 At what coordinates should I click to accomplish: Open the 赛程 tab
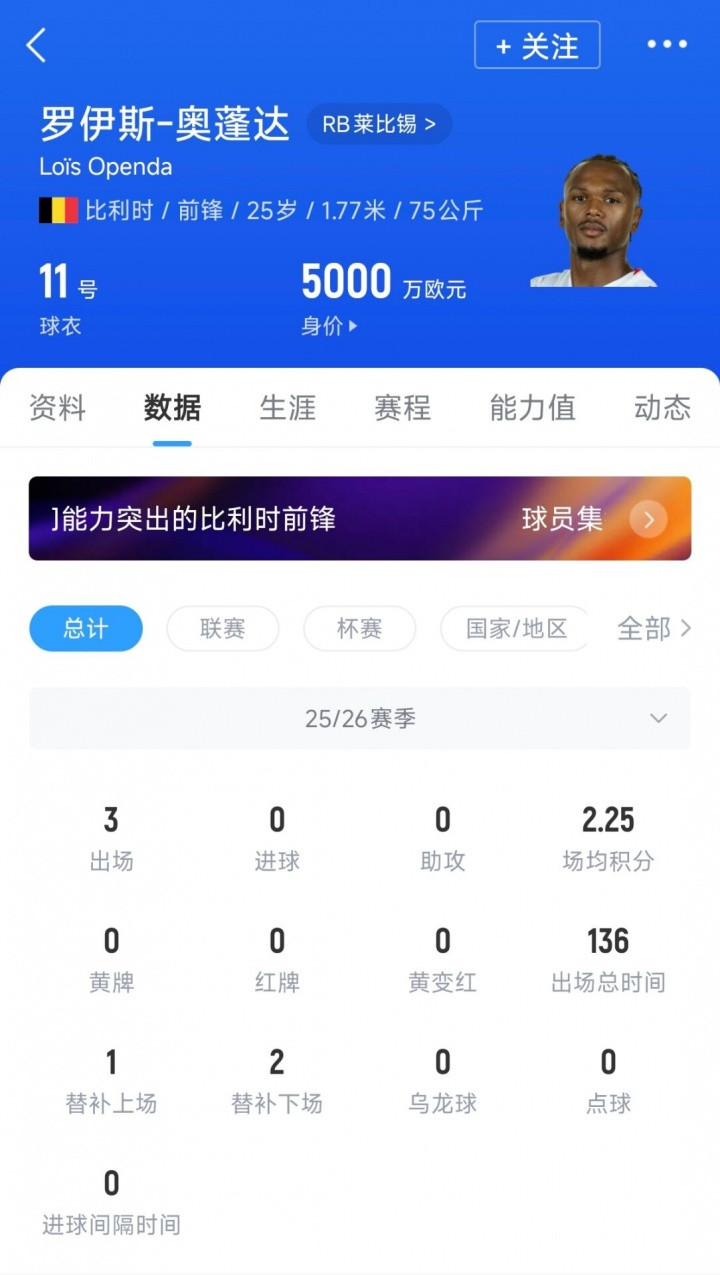click(x=402, y=408)
